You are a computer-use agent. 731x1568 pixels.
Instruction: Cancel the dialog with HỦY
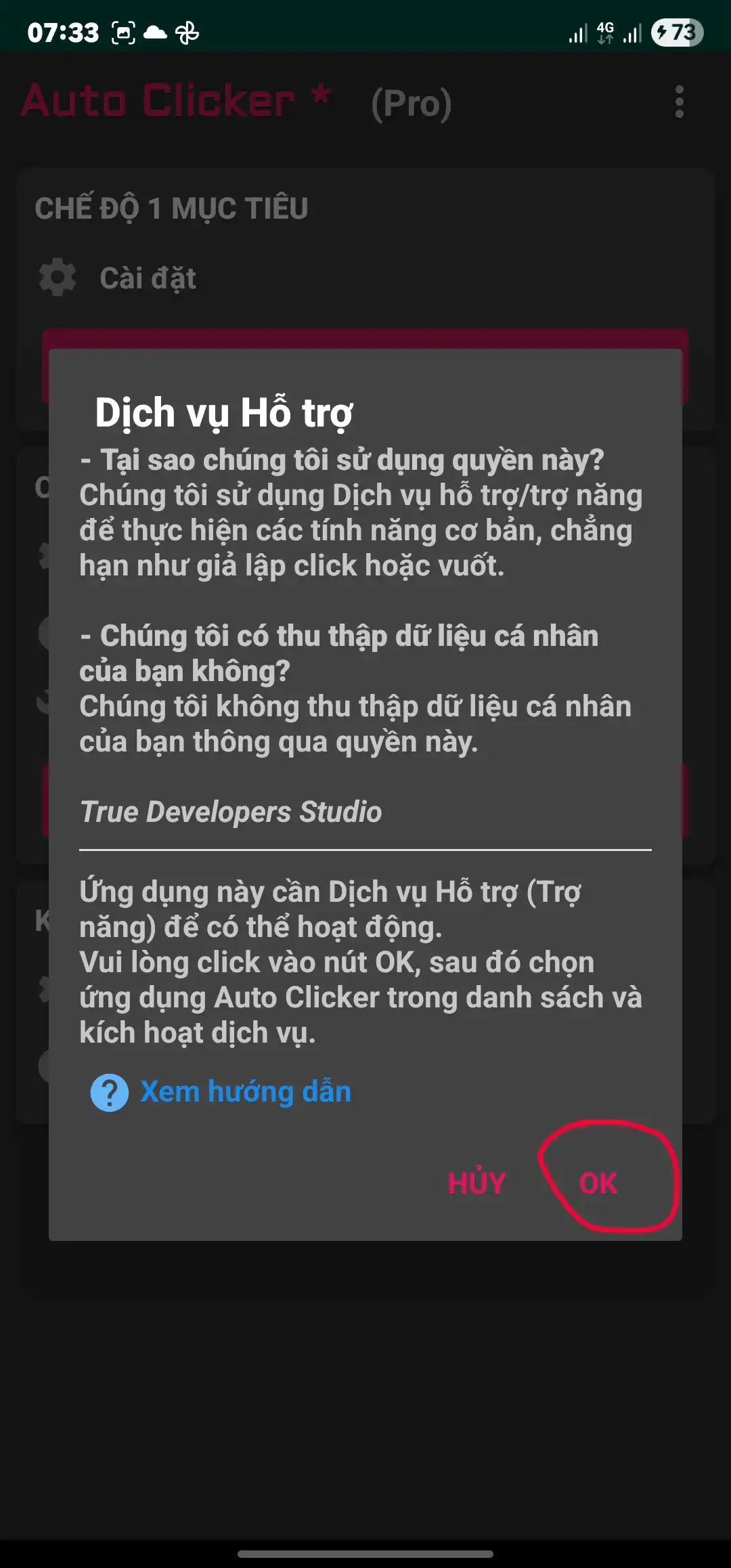[477, 1182]
